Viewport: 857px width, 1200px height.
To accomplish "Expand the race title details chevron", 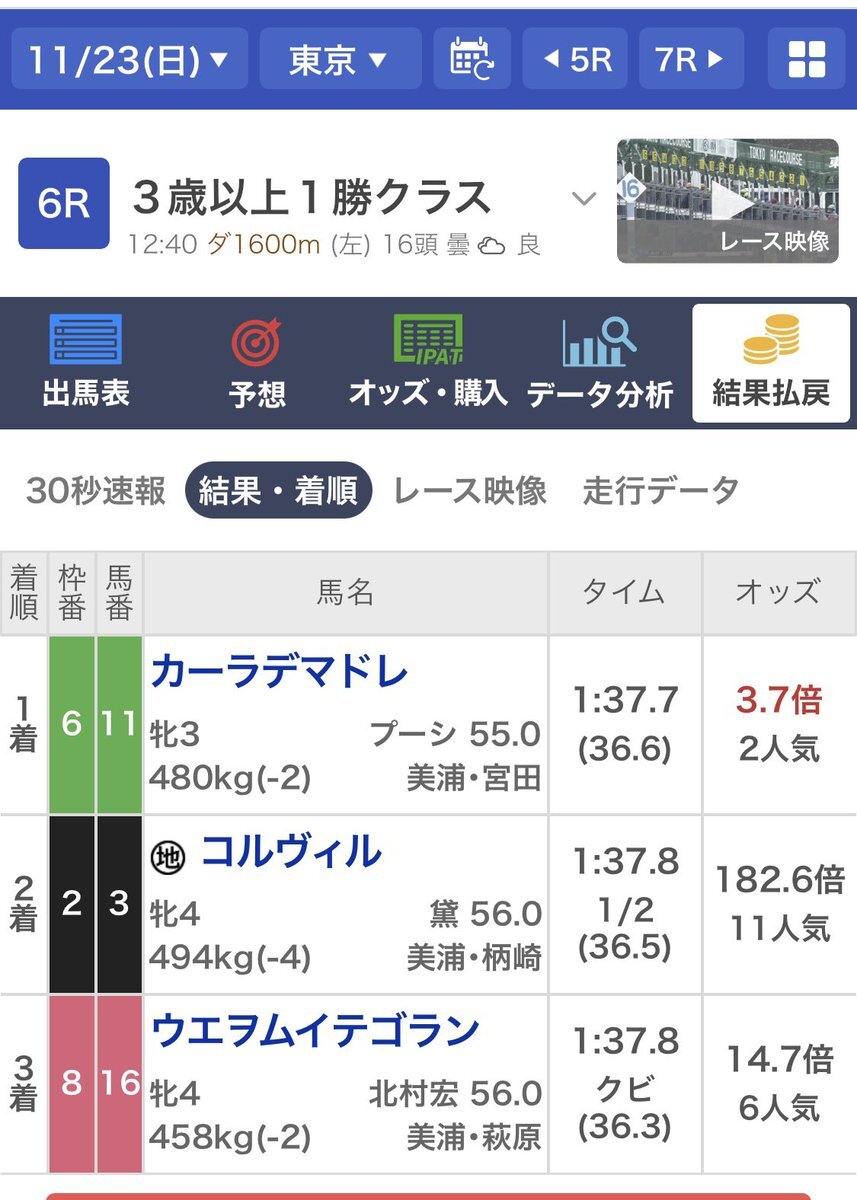I will (x=583, y=197).
